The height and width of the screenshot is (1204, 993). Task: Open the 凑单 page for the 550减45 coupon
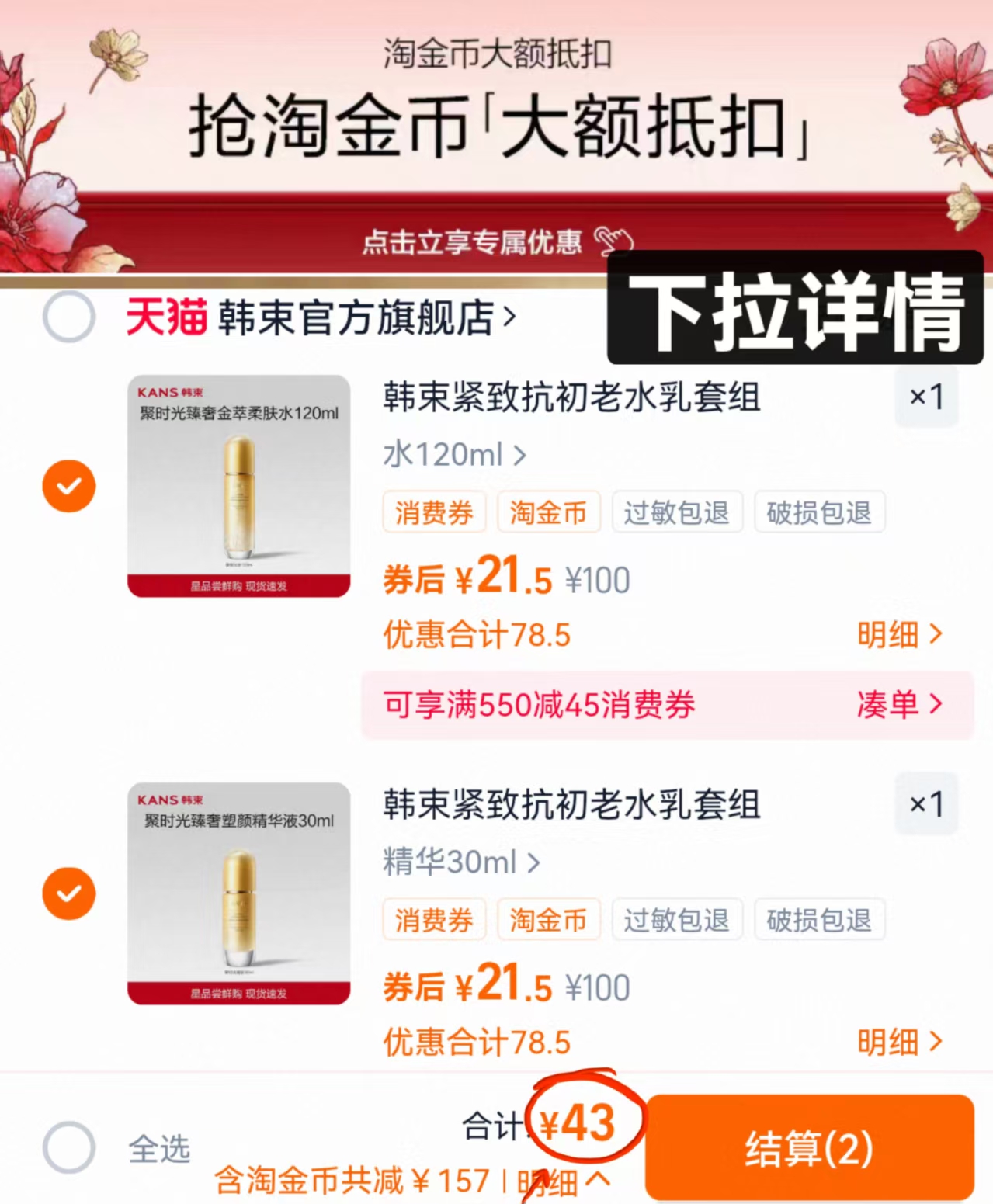click(901, 705)
